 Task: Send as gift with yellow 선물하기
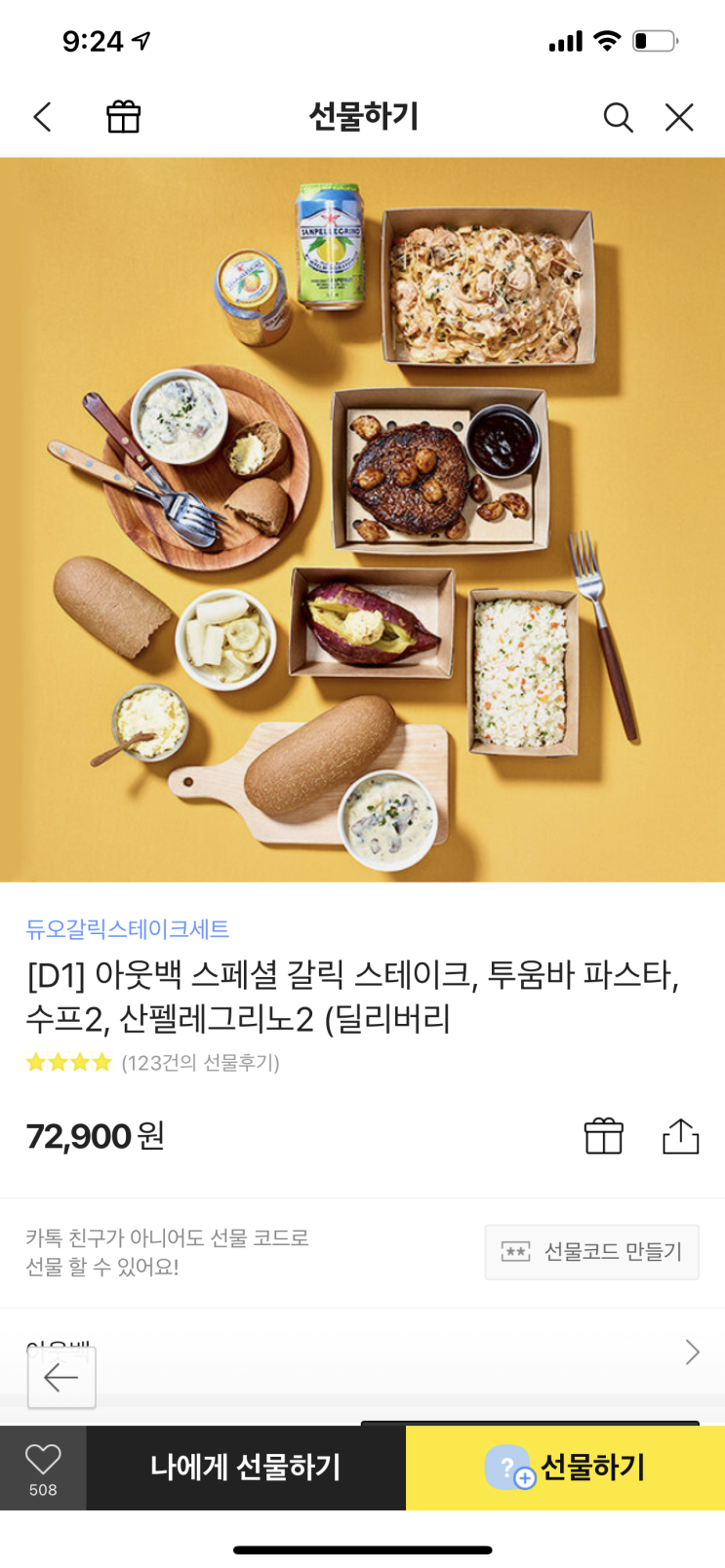(x=565, y=1468)
